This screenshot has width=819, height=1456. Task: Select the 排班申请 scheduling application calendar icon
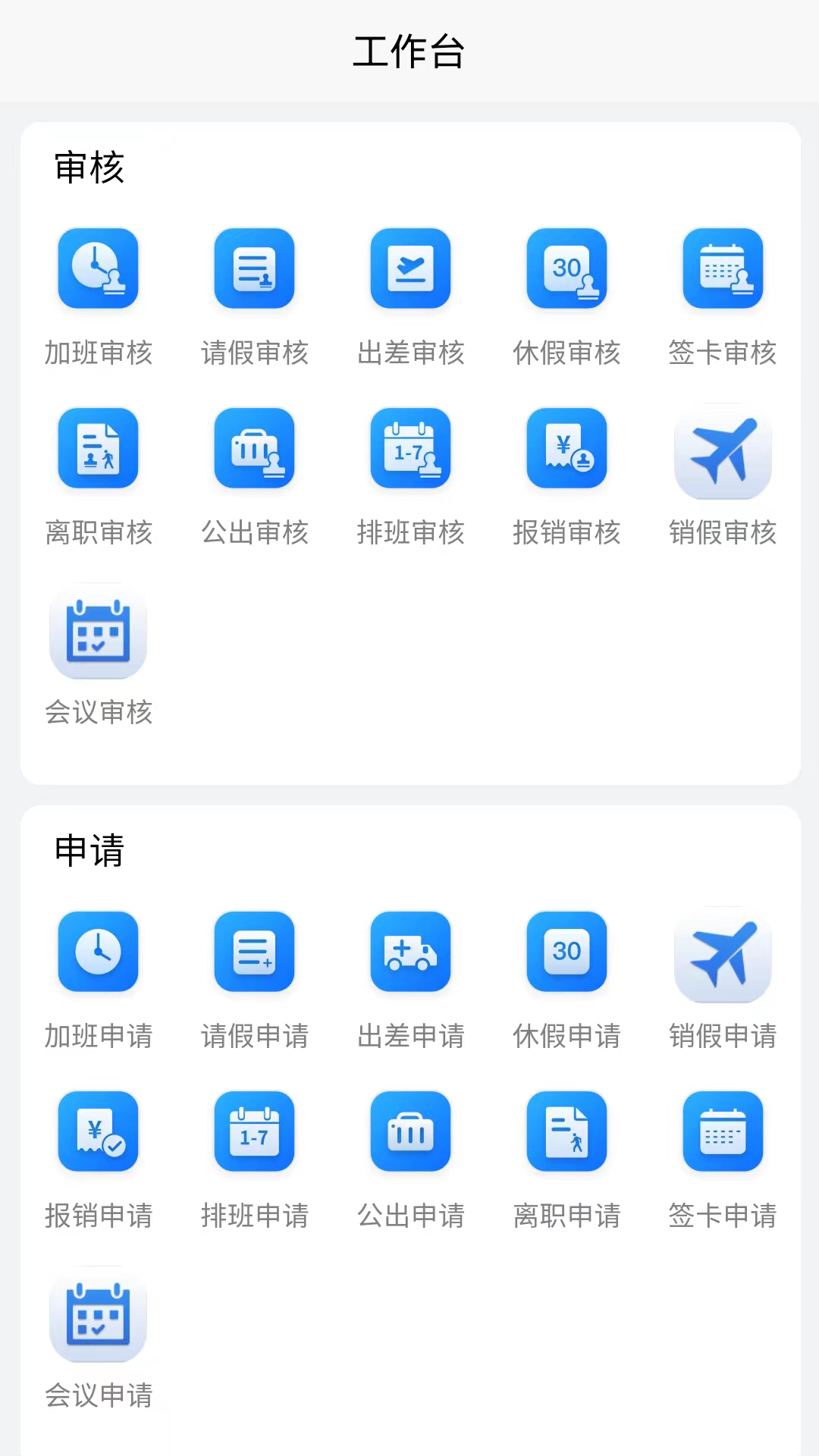254,1132
